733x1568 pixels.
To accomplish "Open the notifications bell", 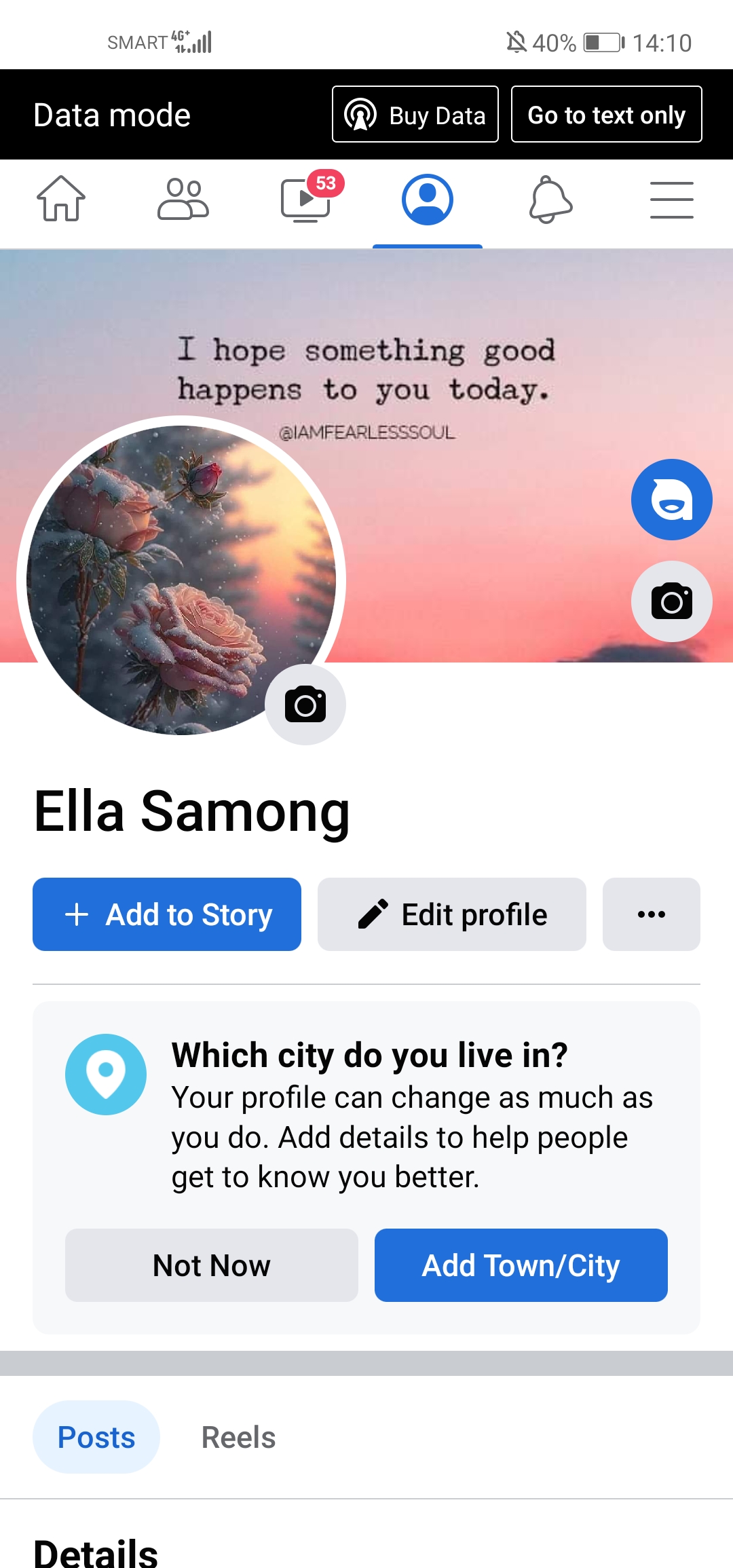I will [550, 200].
